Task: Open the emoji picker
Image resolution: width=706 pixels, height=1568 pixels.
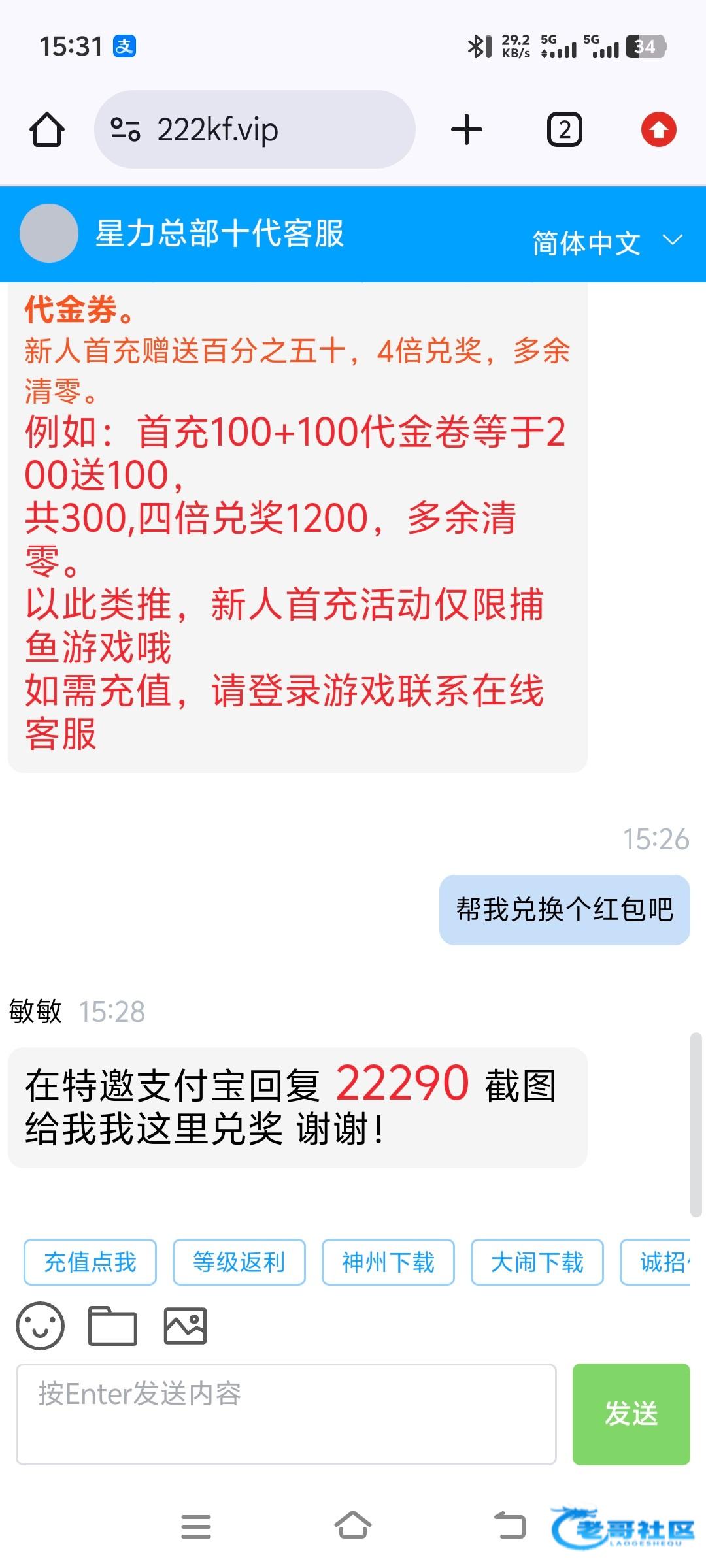Action: (41, 1326)
